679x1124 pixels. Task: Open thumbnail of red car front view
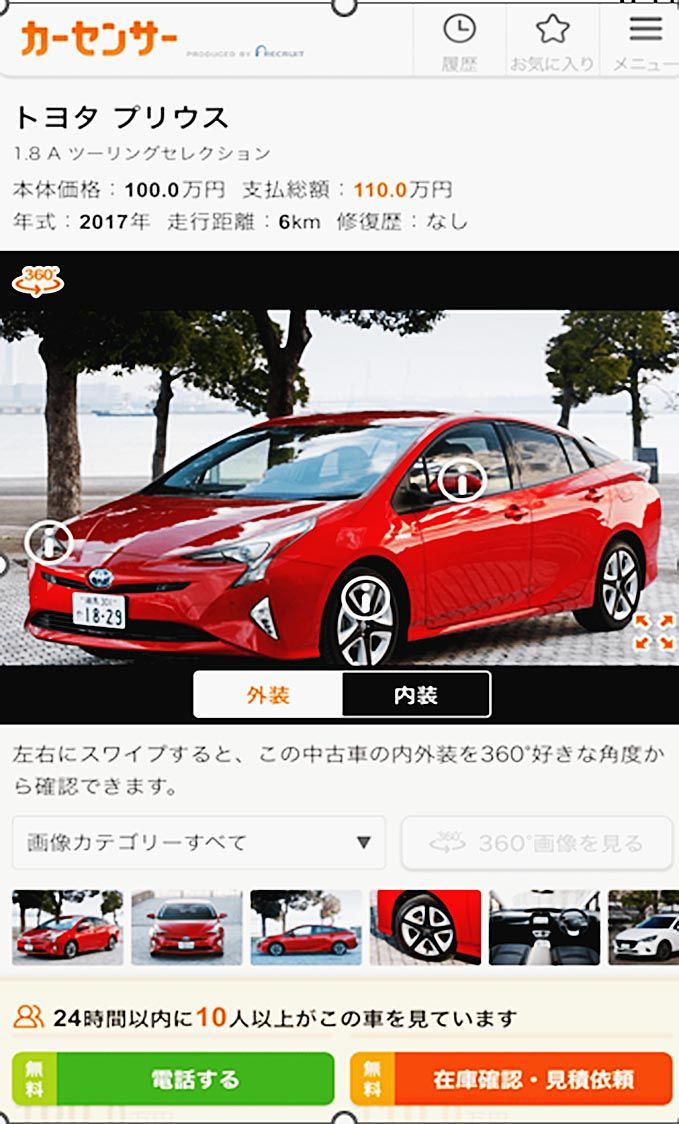coord(186,928)
